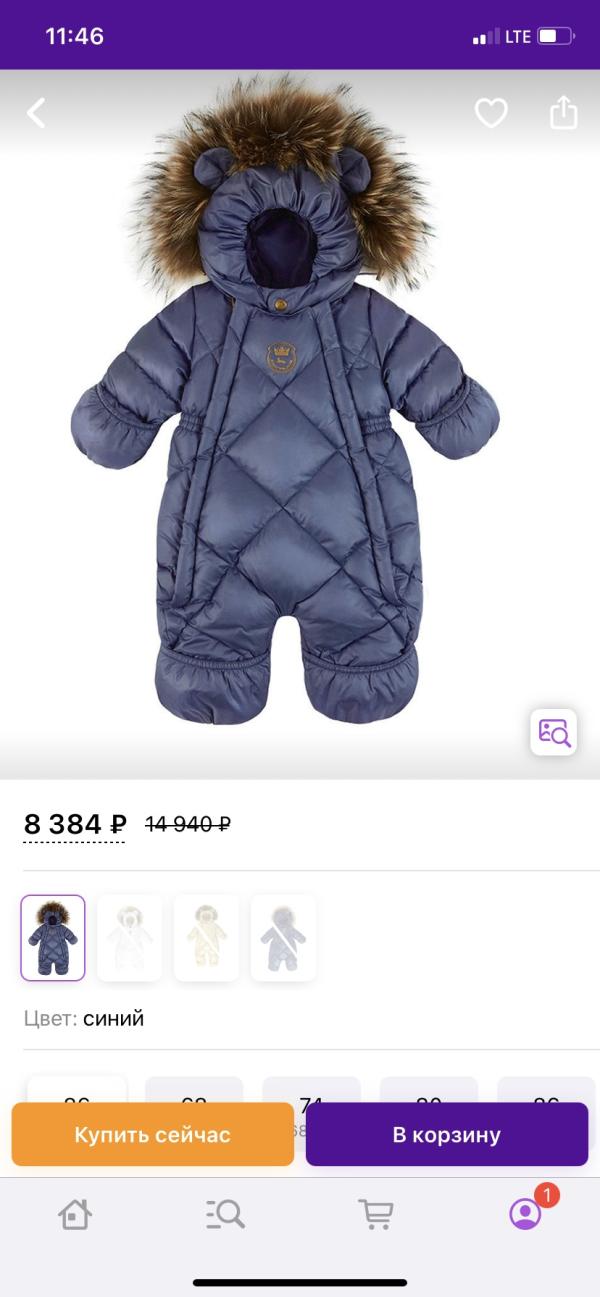Go to the home tab
The height and width of the screenshot is (1297, 600).
(x=75, y=1214)
